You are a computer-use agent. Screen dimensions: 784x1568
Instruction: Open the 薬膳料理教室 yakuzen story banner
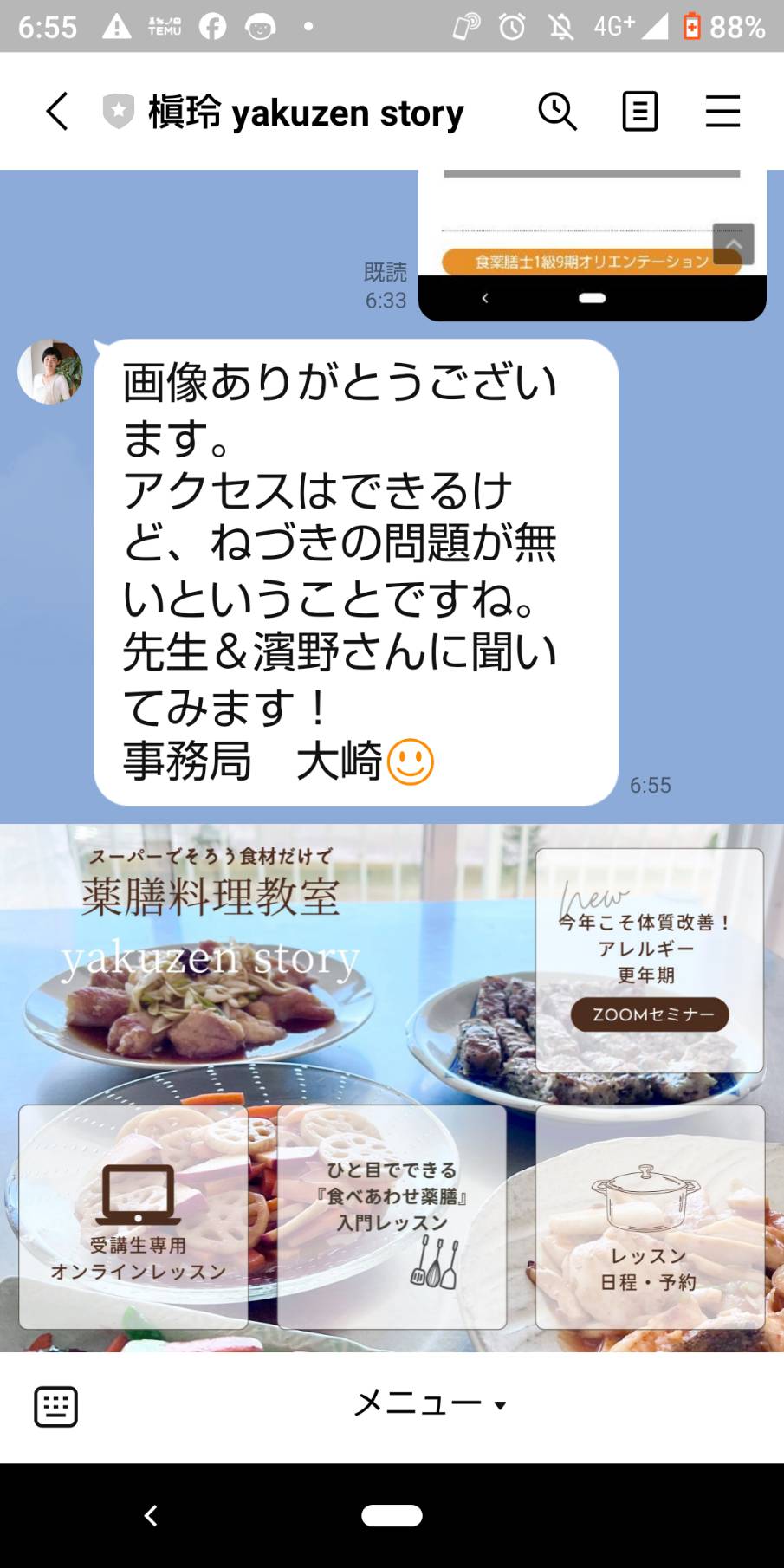pyautogui.click(x=260, y=962)
